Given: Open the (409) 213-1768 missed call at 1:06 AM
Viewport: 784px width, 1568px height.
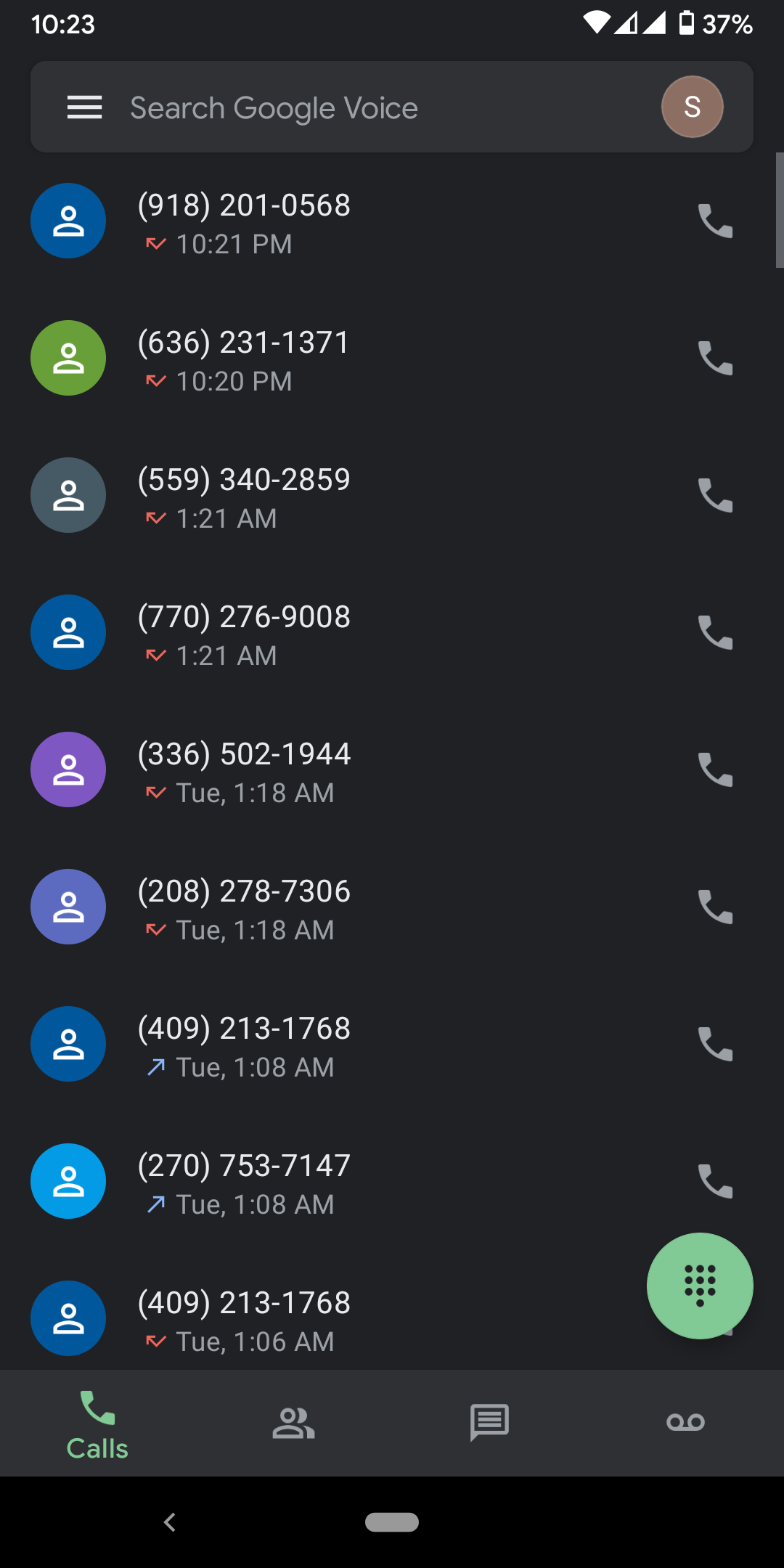Looking at the screenshot, I should coord(363,1320).
